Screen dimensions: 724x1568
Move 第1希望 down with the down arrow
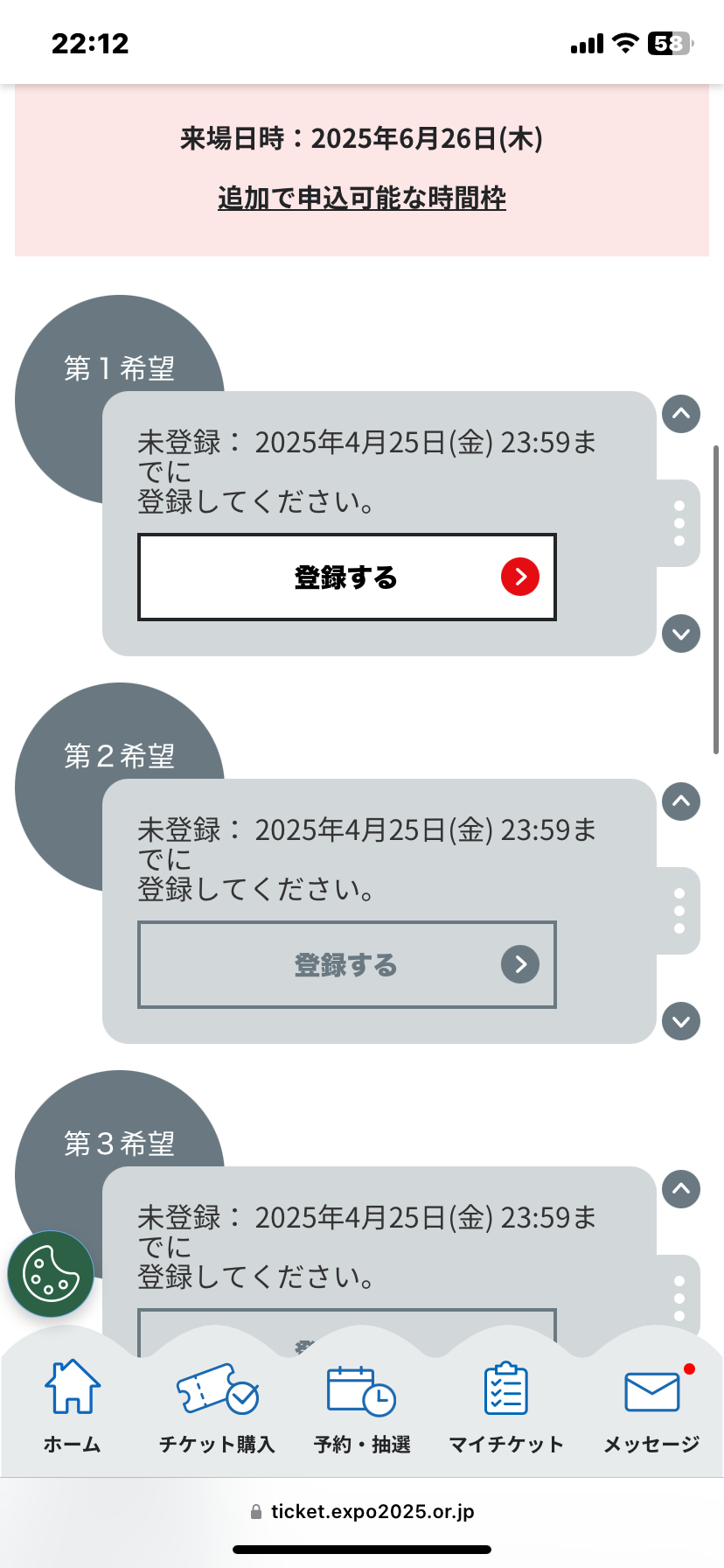pos(681,633)
